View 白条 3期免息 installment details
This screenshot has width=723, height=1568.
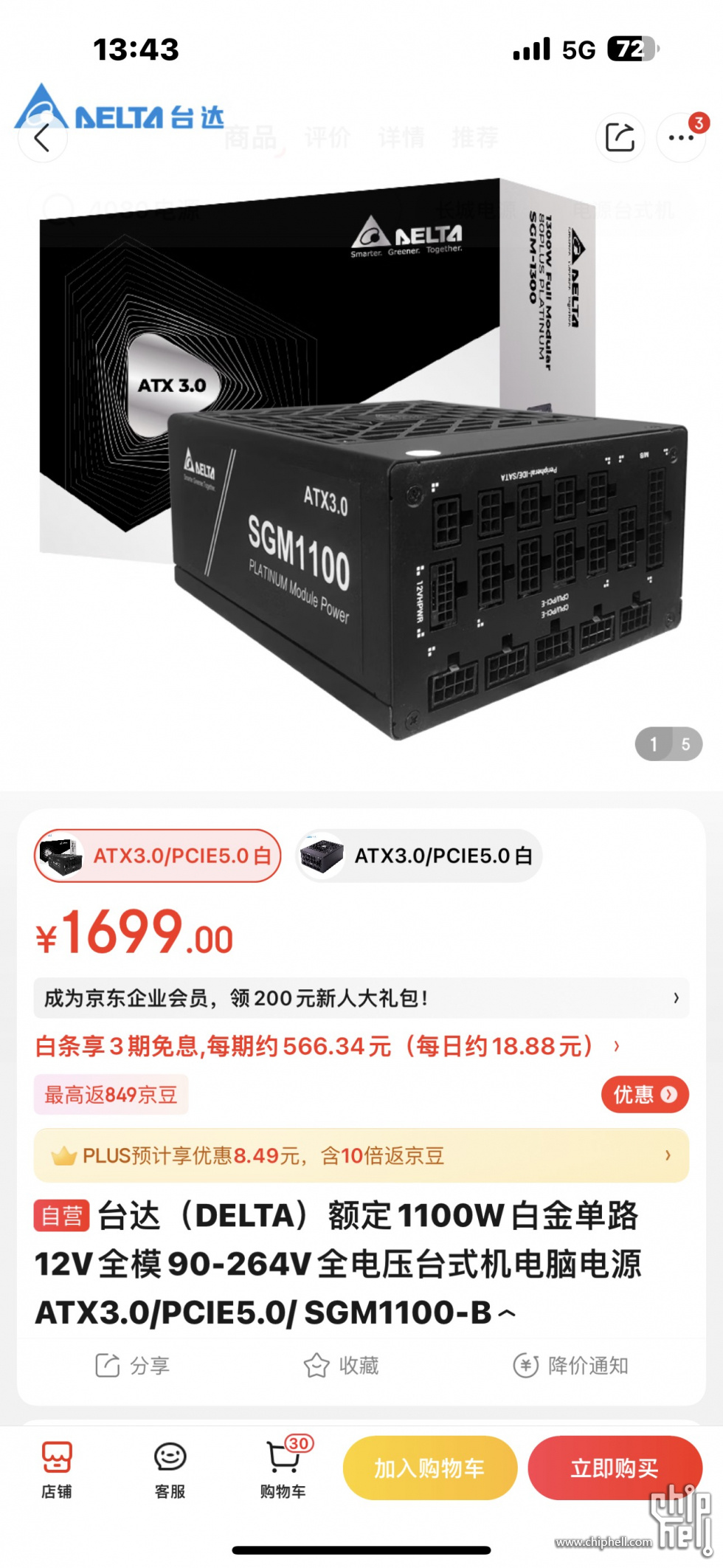point(328,1046)
